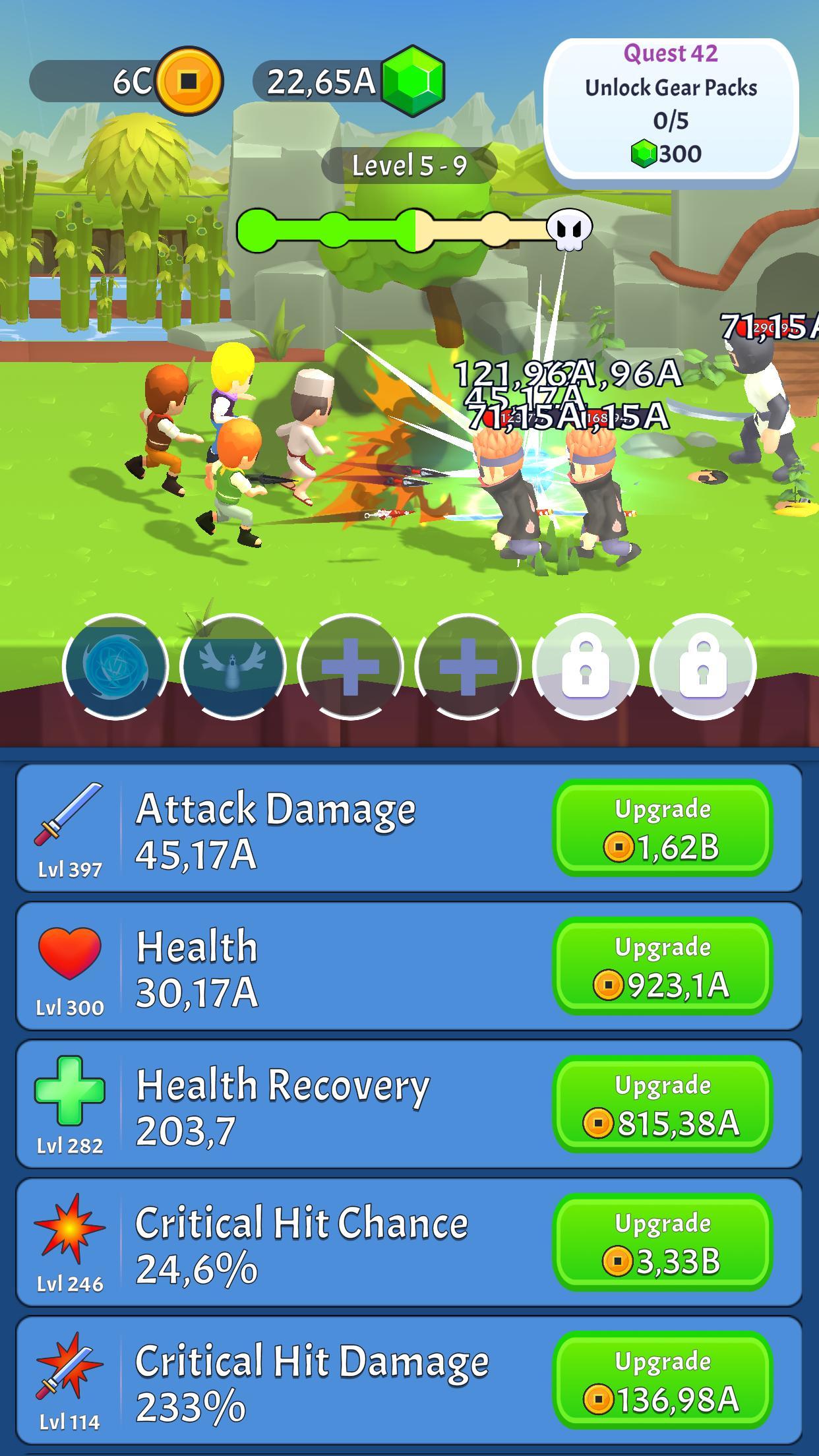
Task: Tap the last locked skill slot
Action: 703,667
